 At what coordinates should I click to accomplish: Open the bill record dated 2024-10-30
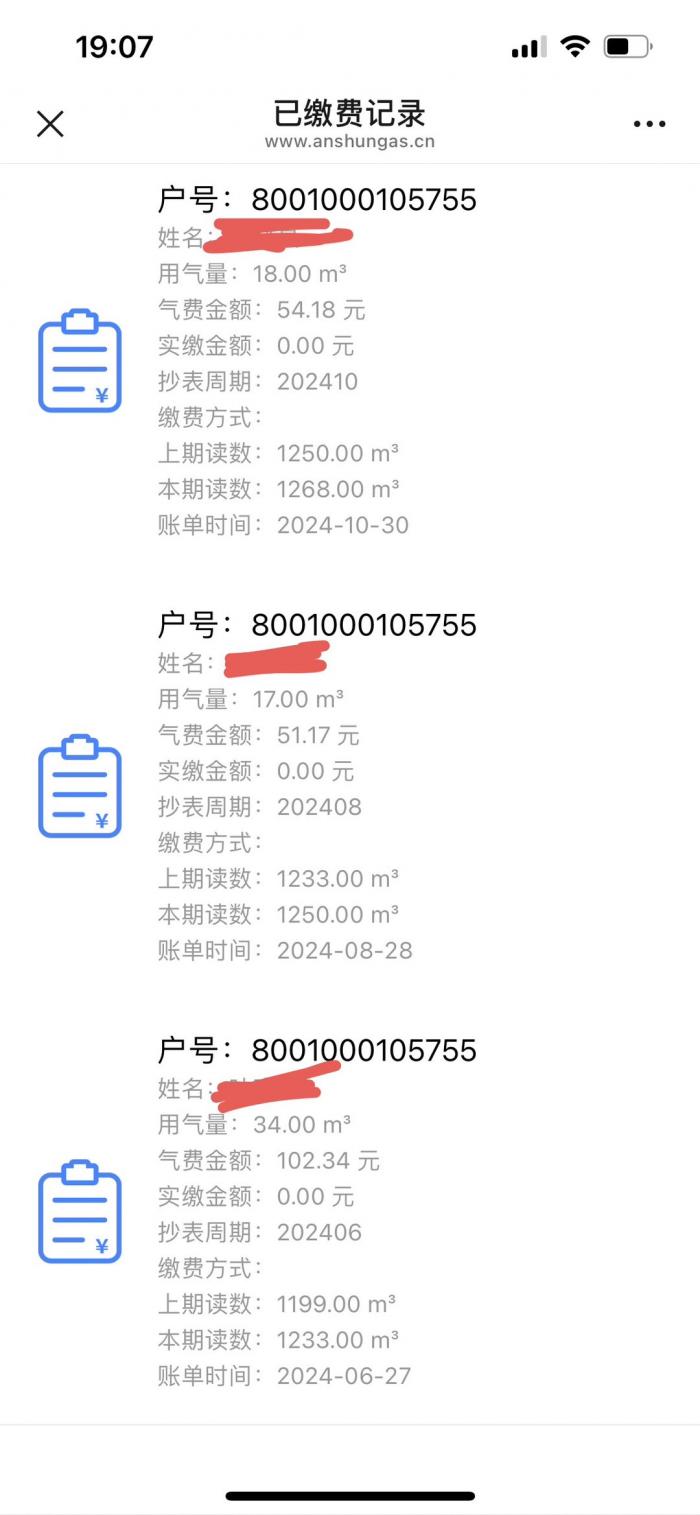coord(350,361)
